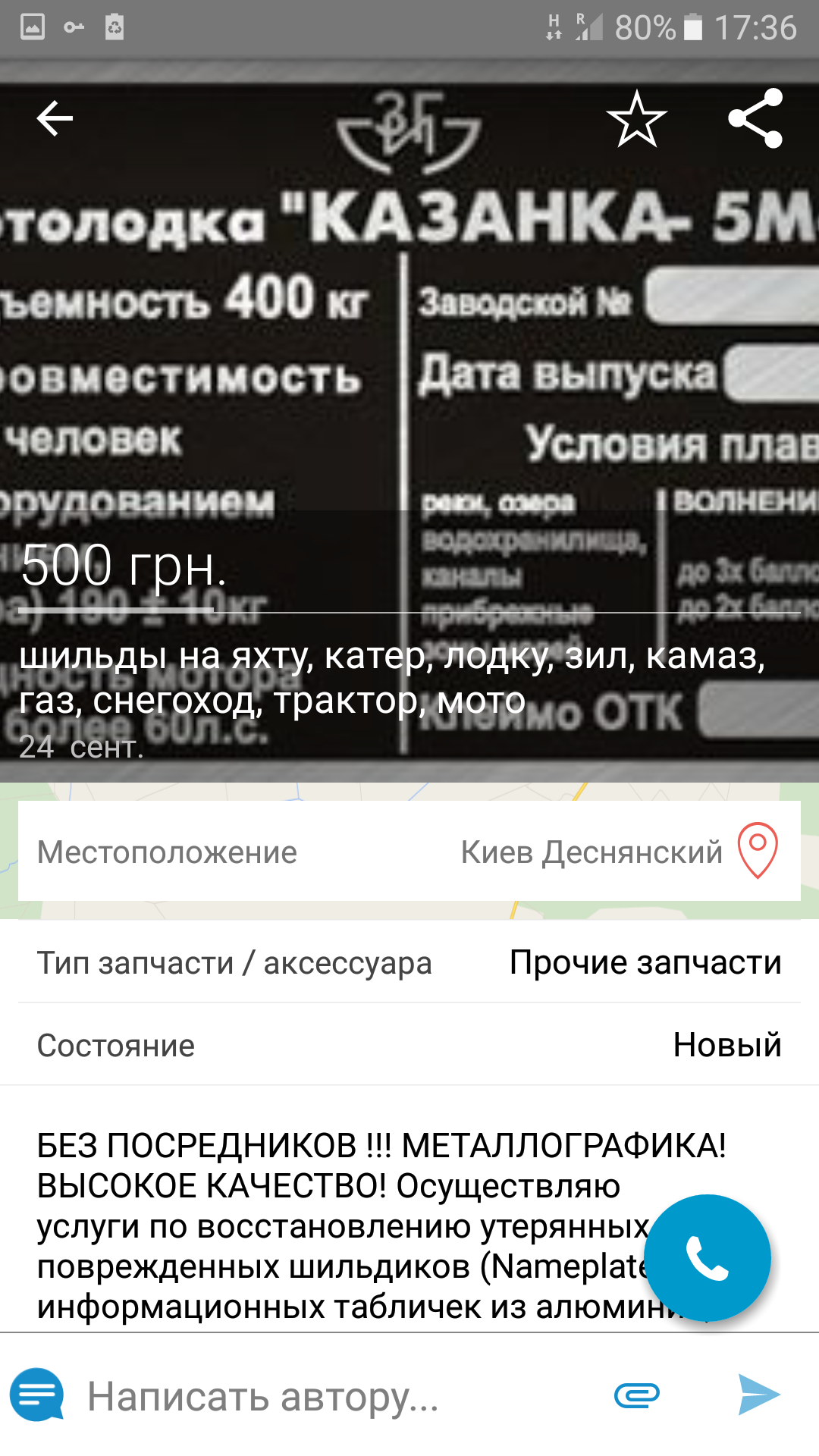Attach a file to the message
Image resolution: width=819 pixels, height=1456 pixels.
pyautogui.click(x=637, y=1395)
